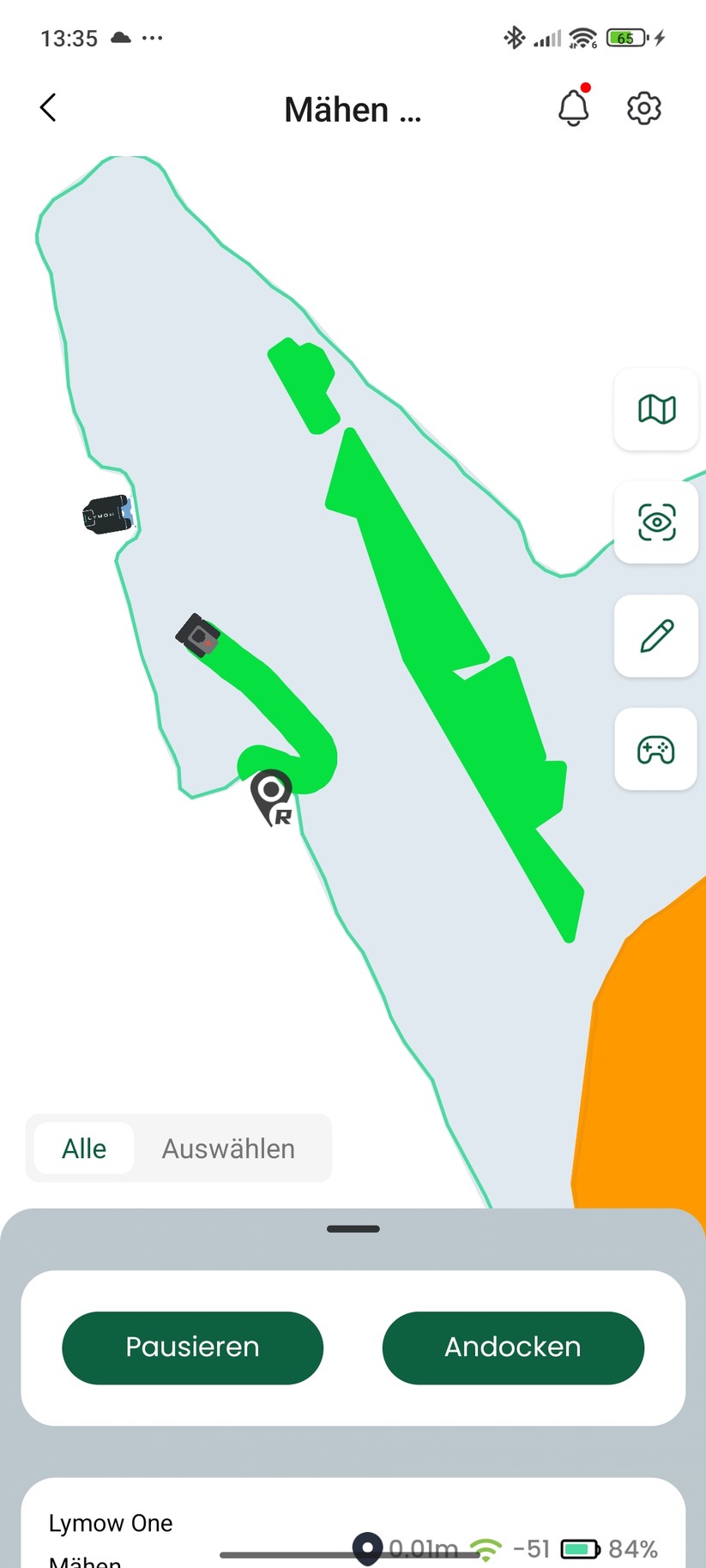Edit the map with the pencil button

656,636
